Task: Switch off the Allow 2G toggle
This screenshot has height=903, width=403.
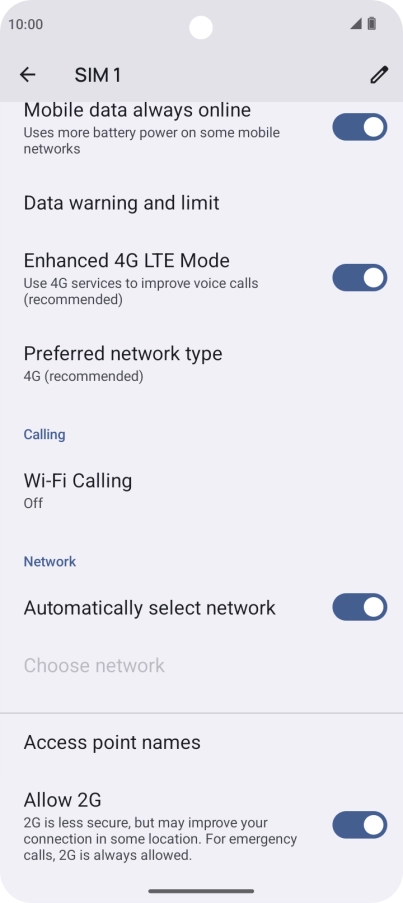Action: [x=359, y=825]
